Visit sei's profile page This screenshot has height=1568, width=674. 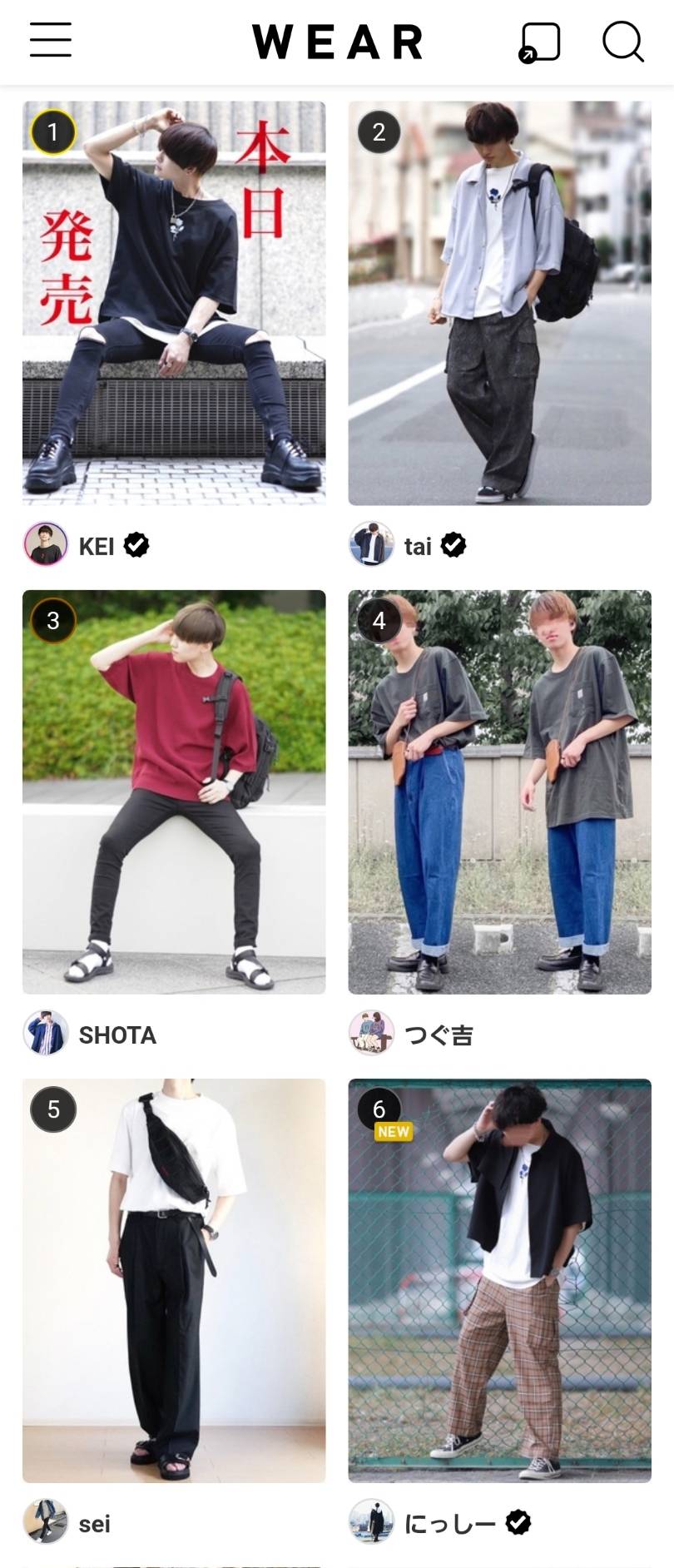click(x=93, y=1523)
